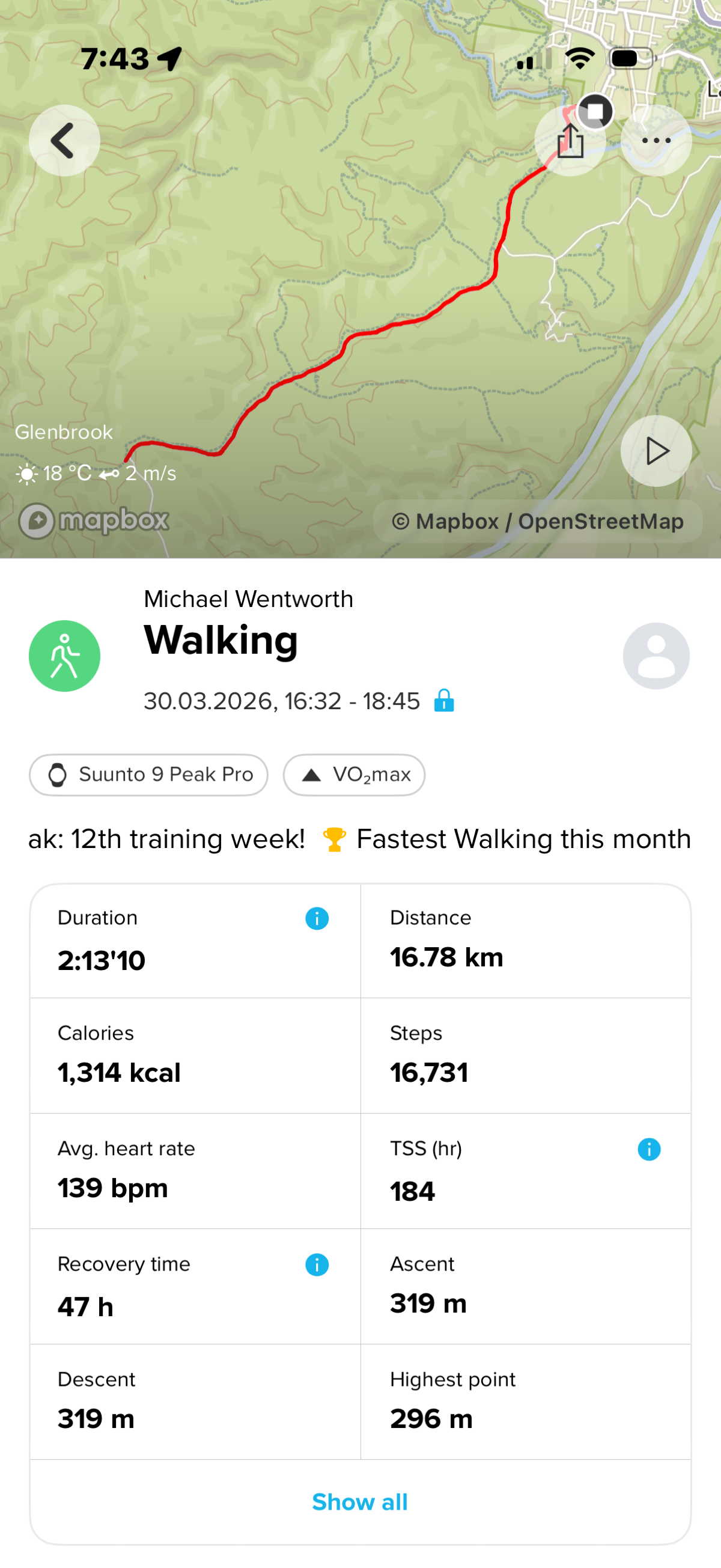
Task: Open the three-dot overflow menu
Action: point(656,141)
